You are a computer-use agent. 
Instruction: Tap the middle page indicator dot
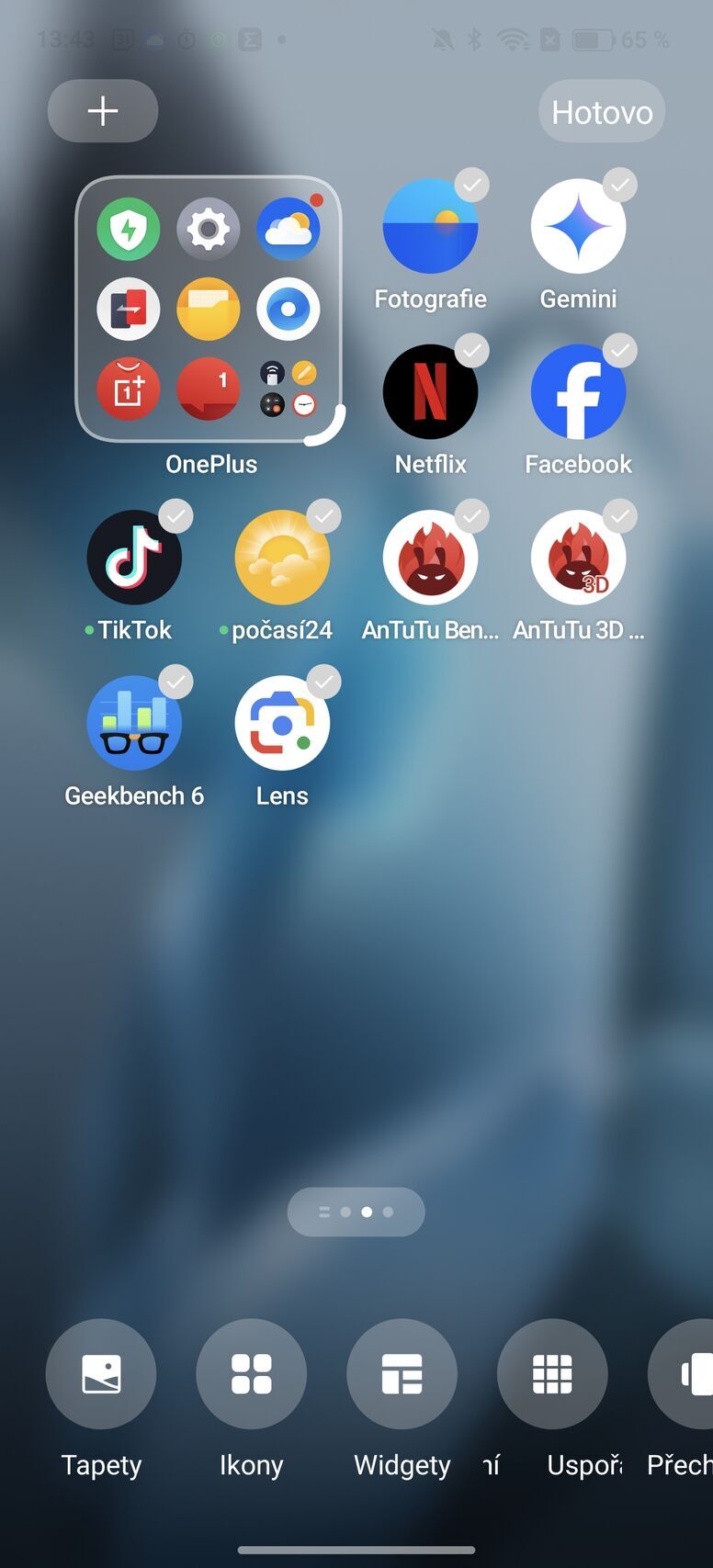click(367, 1212)
